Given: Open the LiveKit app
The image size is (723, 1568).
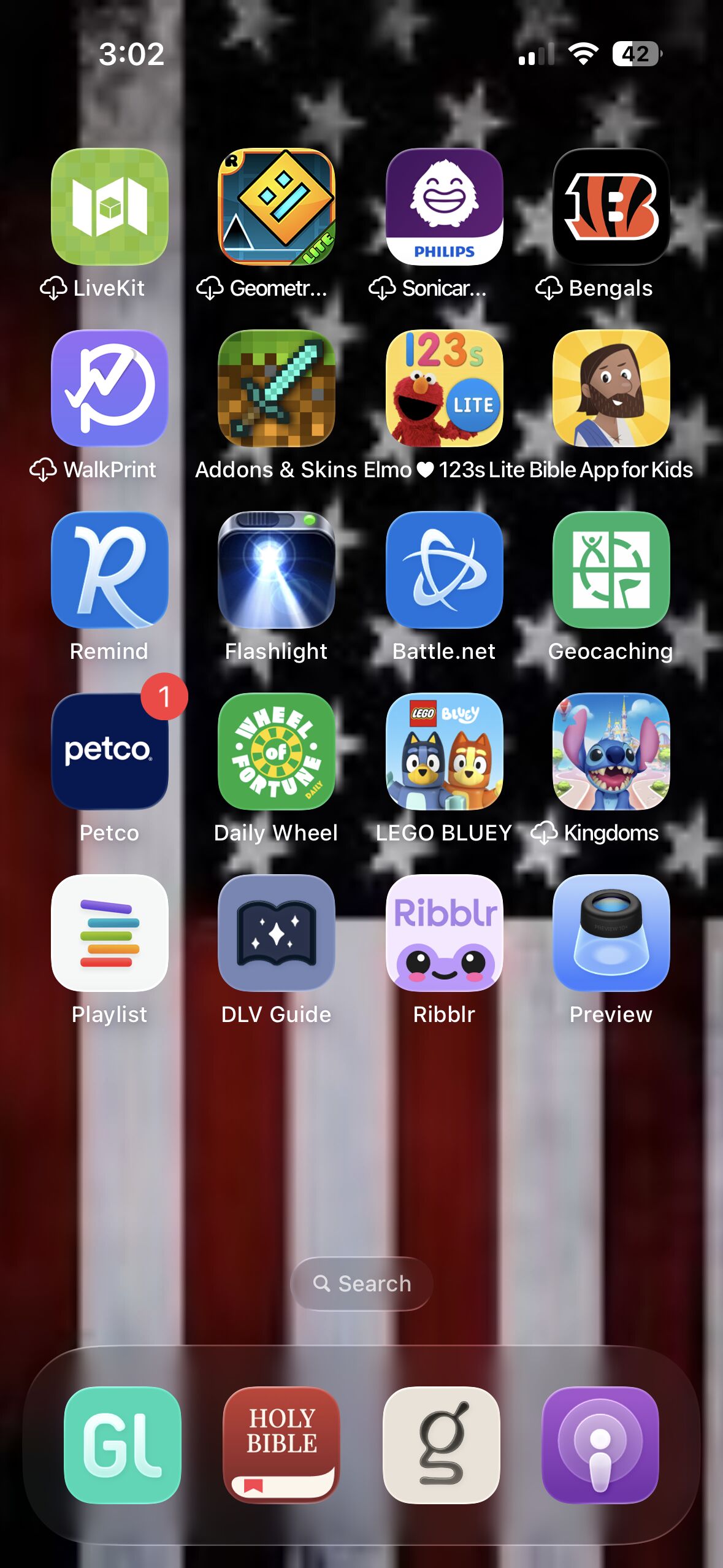Looking at the screenshot, I should [x=110, y=207].
